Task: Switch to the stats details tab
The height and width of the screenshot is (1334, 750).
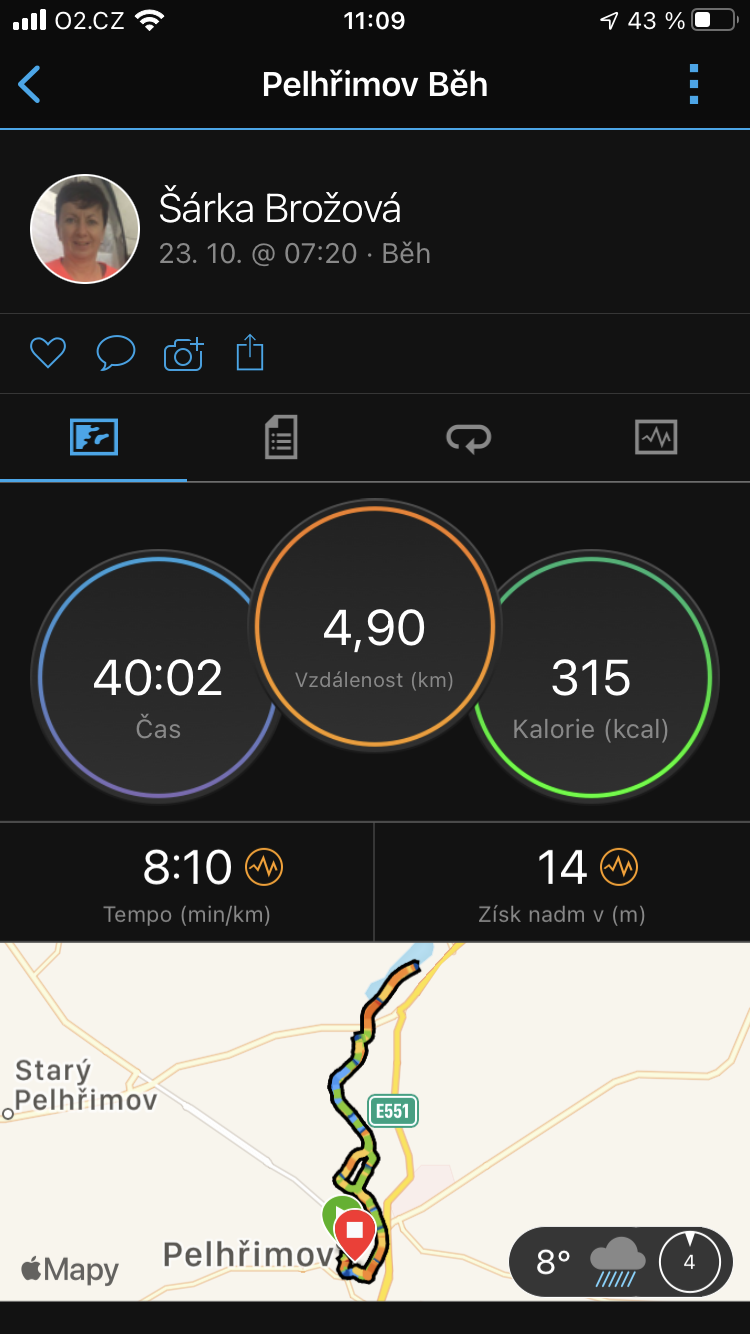Action: (x=281, y=438)
